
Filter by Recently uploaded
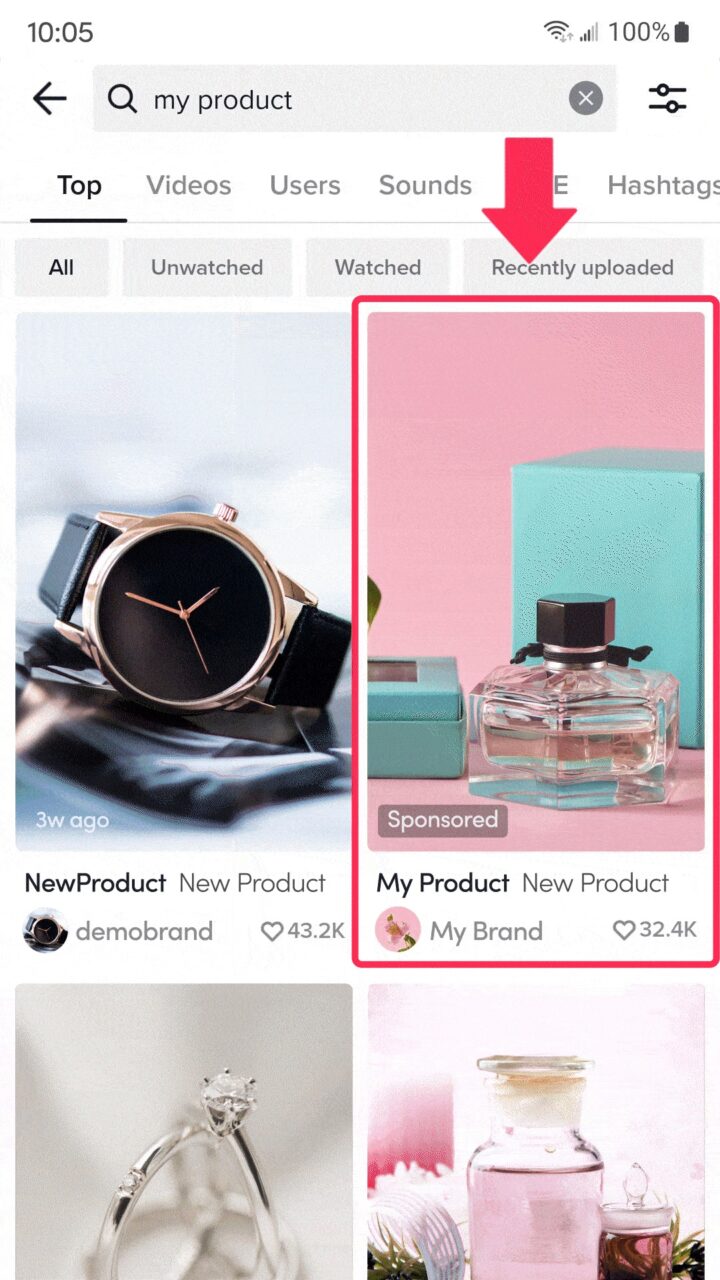pyautogui.click(x=583, y=267)
